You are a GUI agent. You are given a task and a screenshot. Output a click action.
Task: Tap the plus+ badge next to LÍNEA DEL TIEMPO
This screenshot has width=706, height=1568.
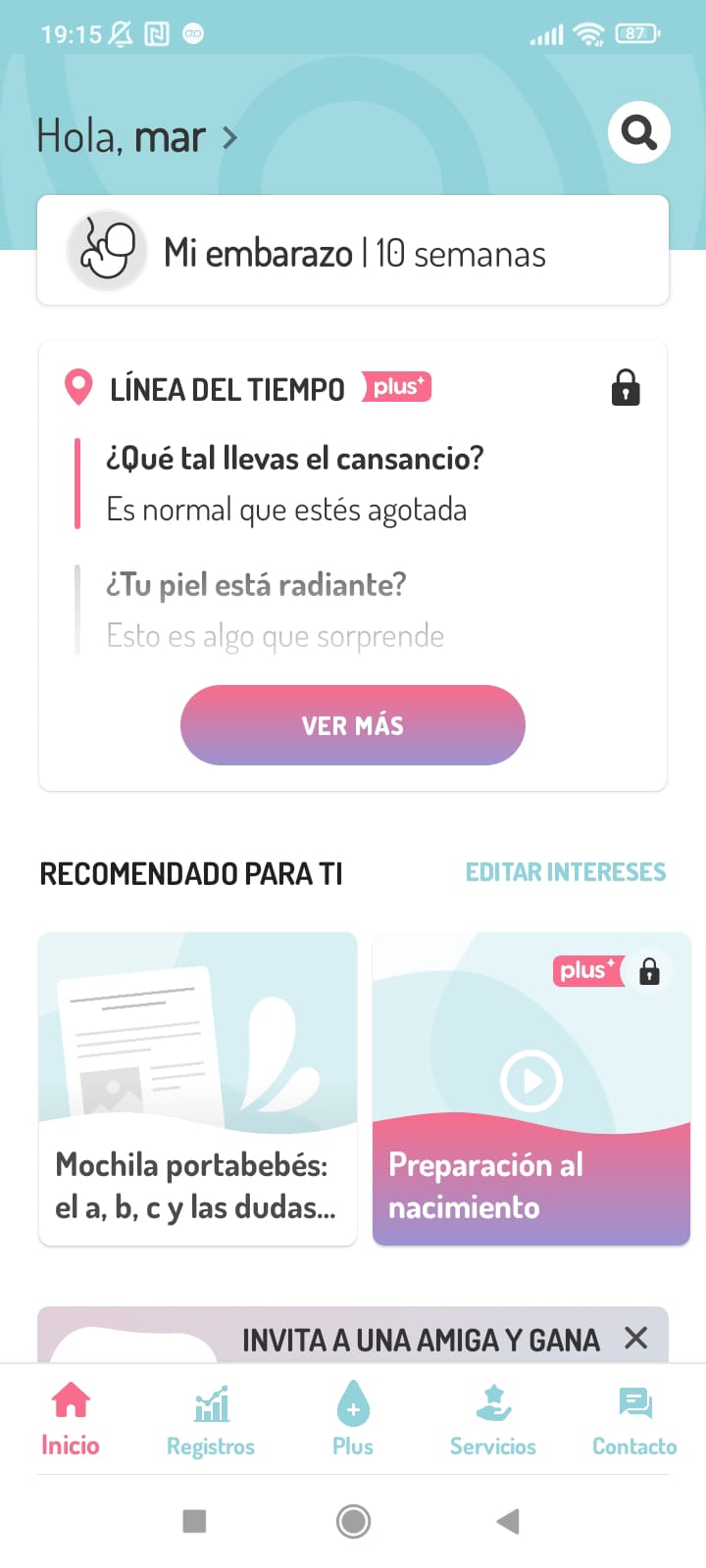click(x=396, y=387)
